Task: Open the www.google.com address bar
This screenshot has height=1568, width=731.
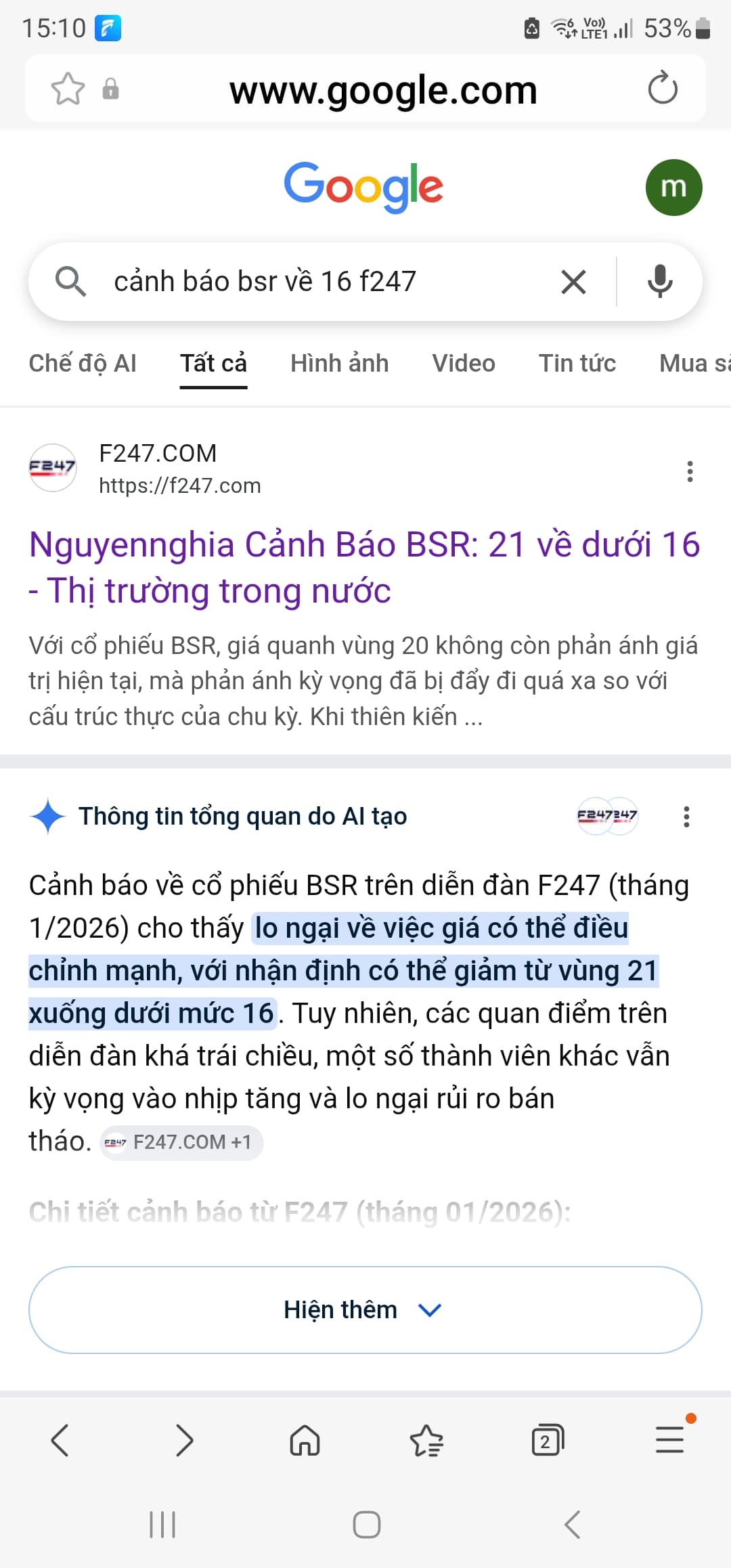Action: tap(383, 90)
